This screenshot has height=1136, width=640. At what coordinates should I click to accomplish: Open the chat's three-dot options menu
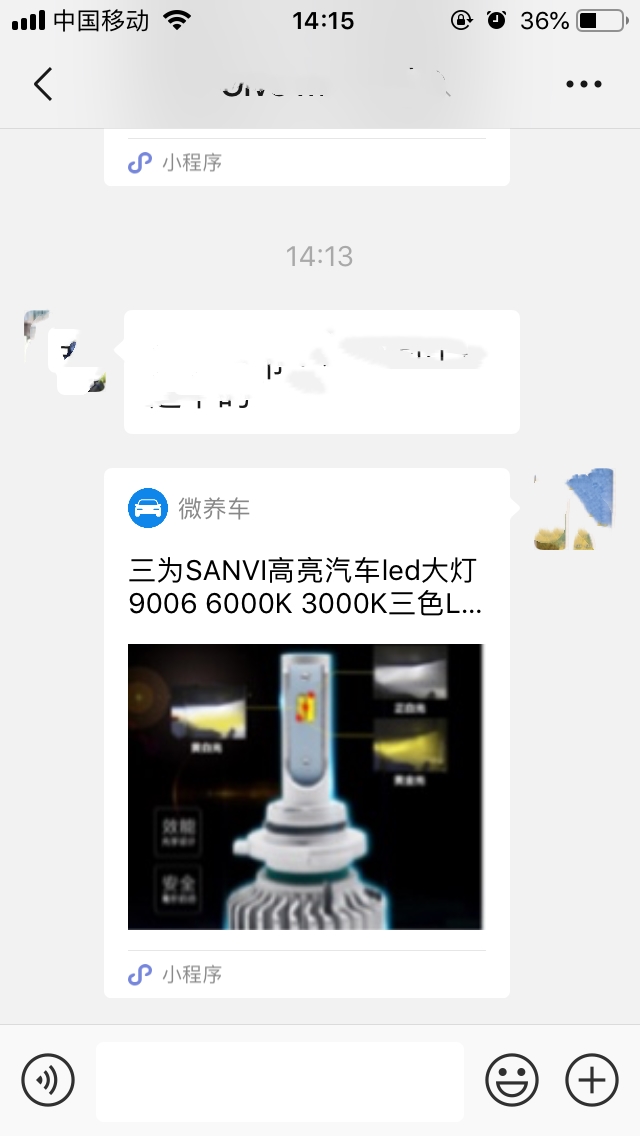583,85
